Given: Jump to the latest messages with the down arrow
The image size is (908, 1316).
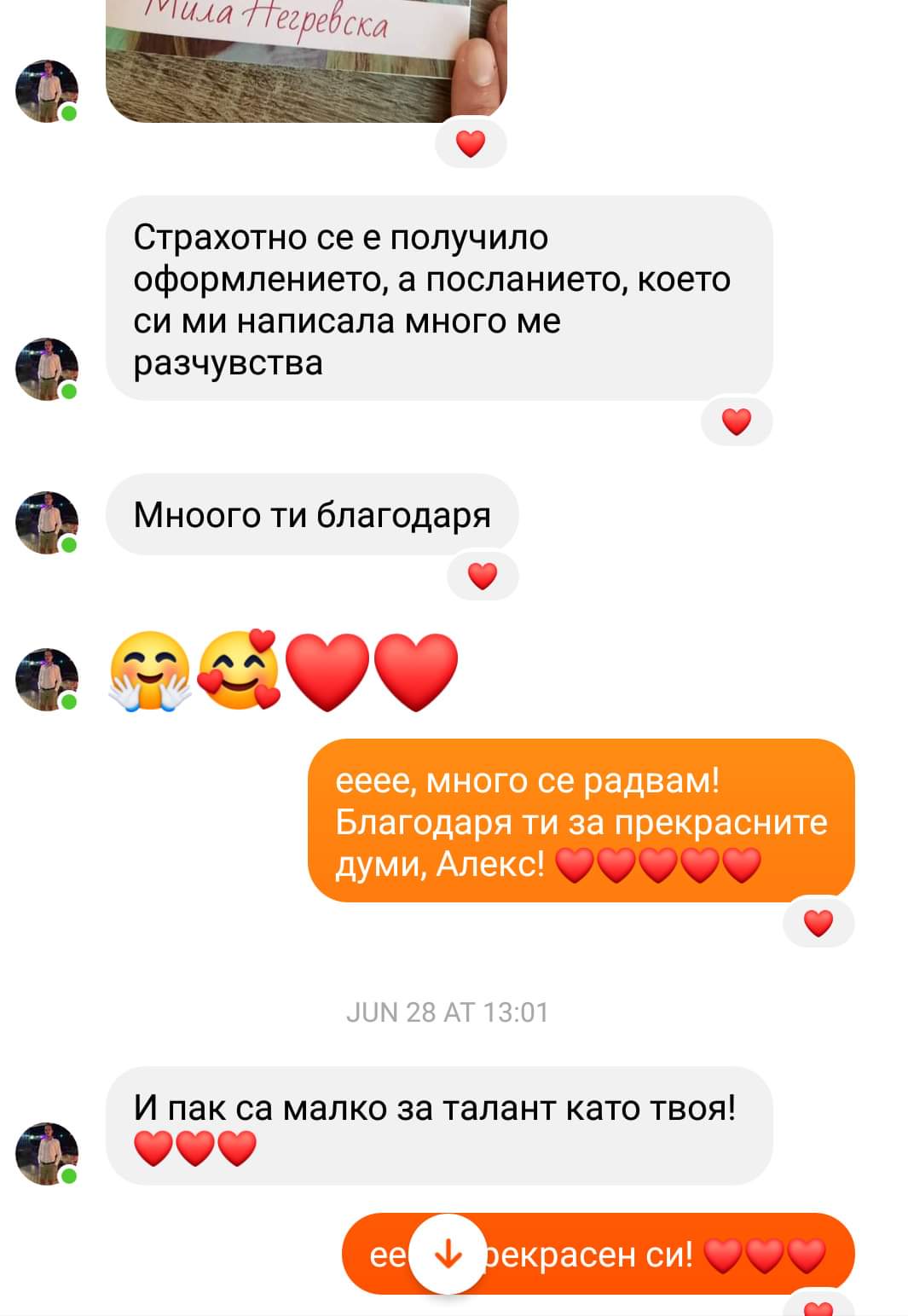Looking at the screenshot, I should click(x=448, y=1254).
